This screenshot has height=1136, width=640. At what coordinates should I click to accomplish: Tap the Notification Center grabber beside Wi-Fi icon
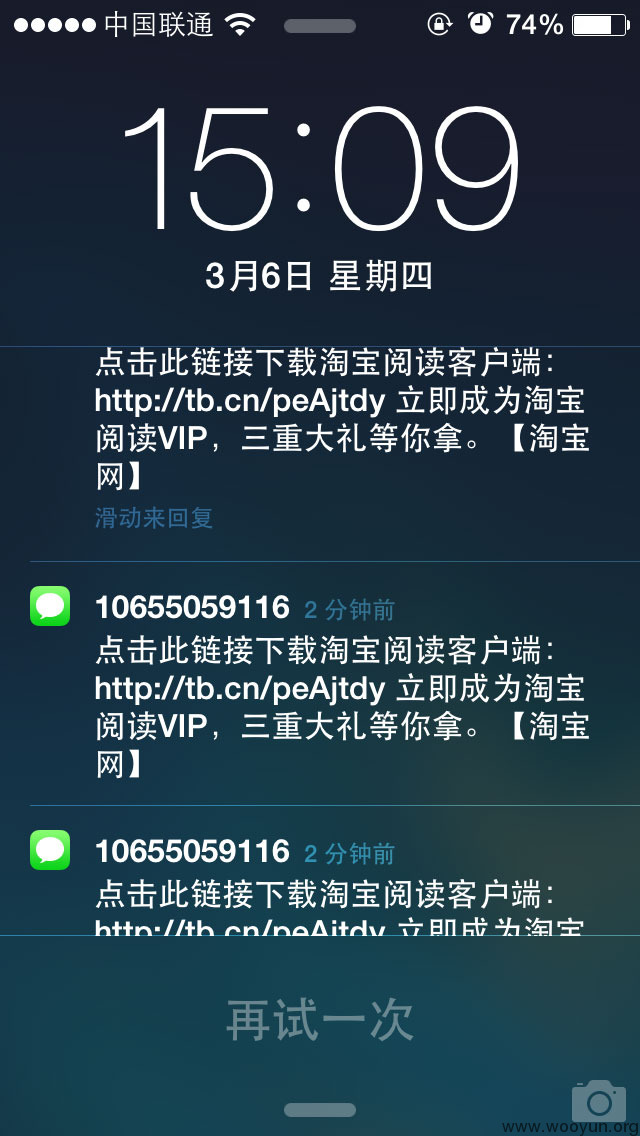click(320, 26)
